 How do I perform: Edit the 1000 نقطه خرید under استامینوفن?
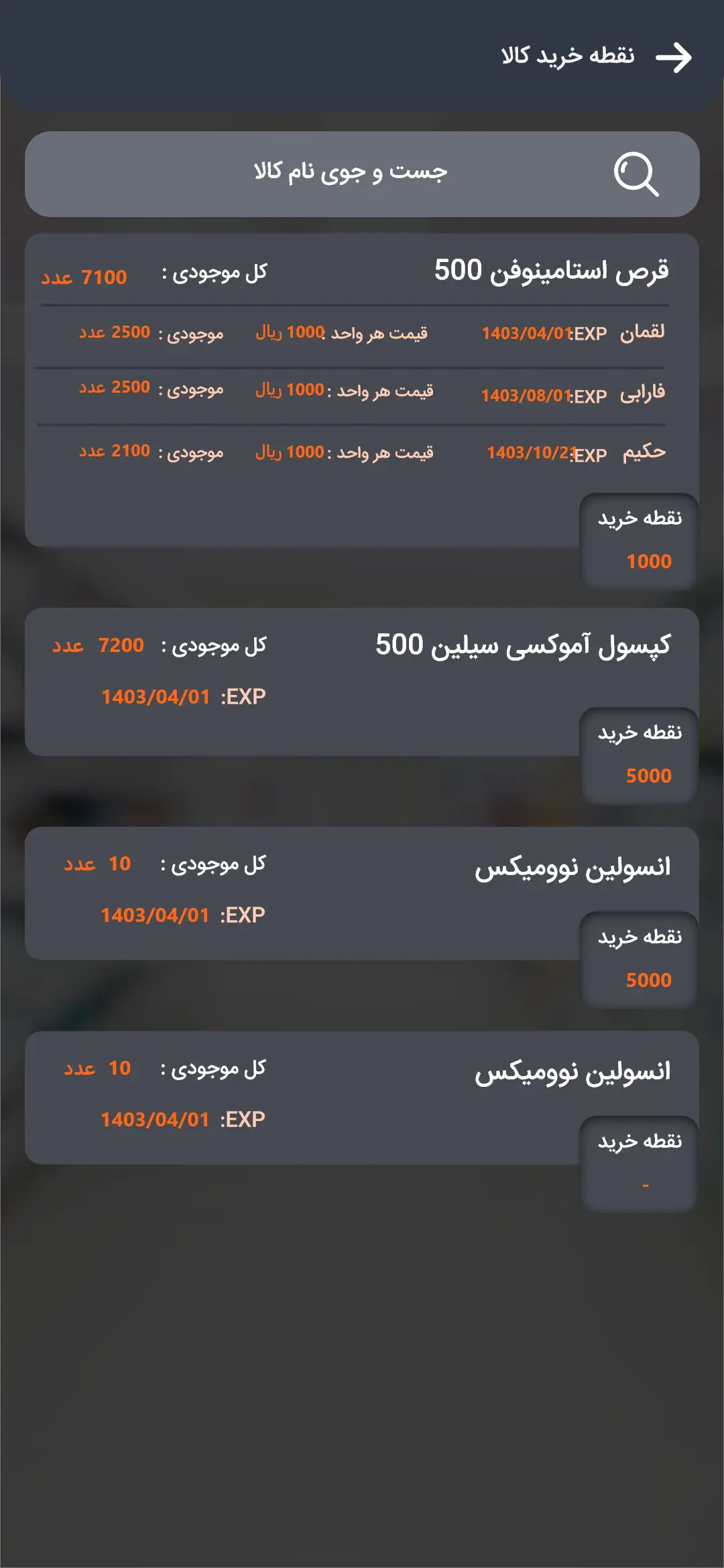point(639,541)
